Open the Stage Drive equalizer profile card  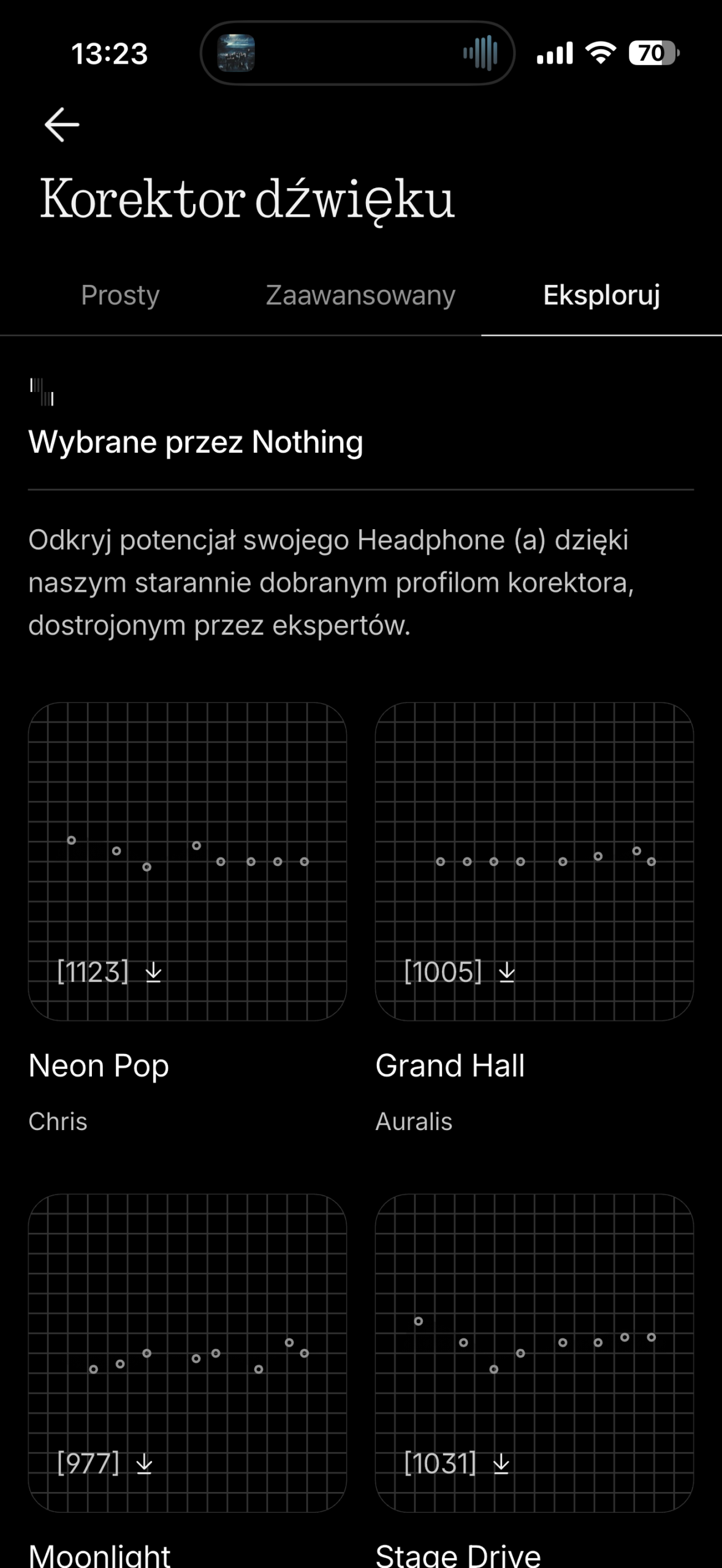[534, 1352]
